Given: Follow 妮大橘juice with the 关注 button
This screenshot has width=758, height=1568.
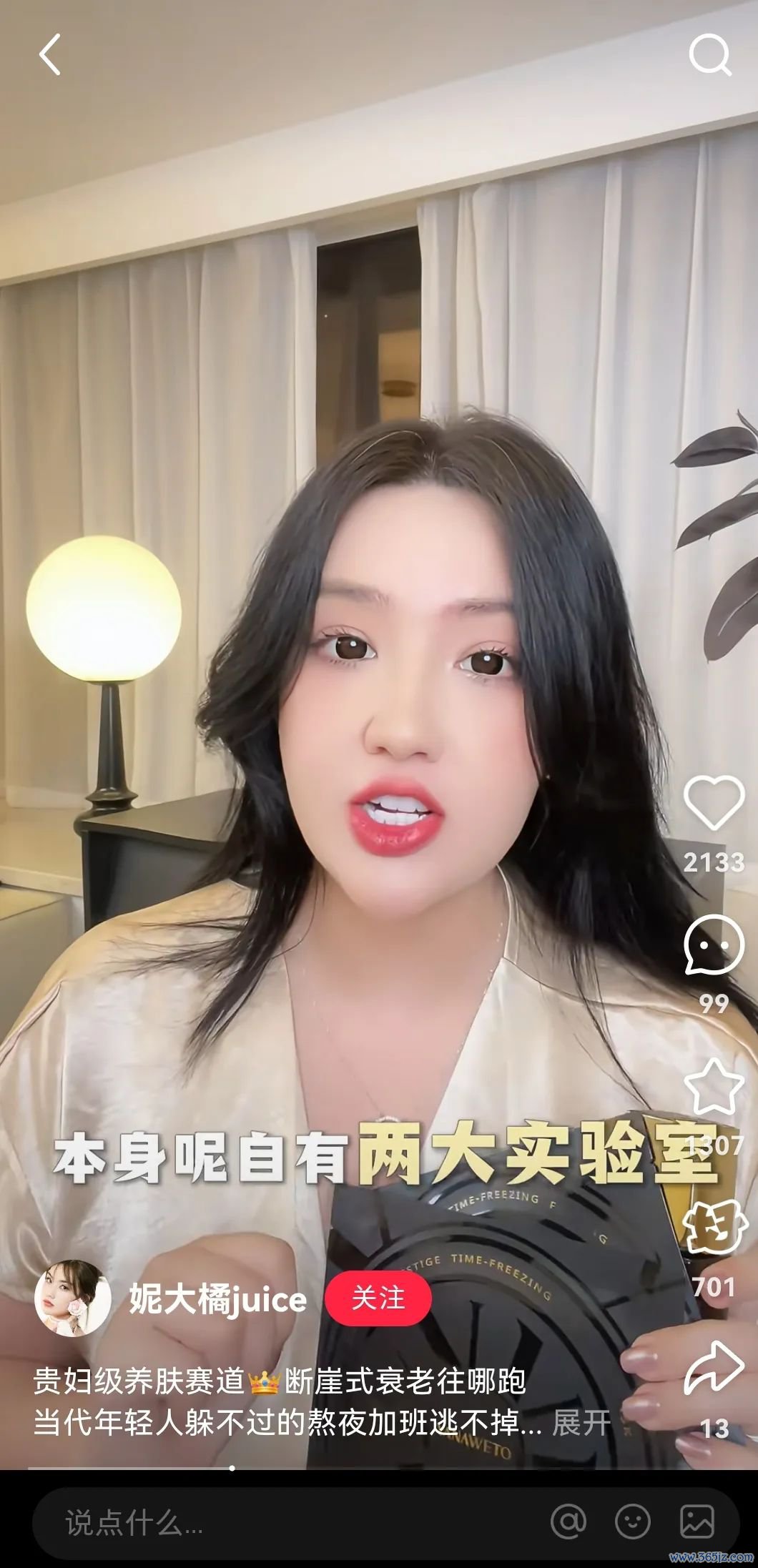Looking at the screenshot, I should point(378,1298).
